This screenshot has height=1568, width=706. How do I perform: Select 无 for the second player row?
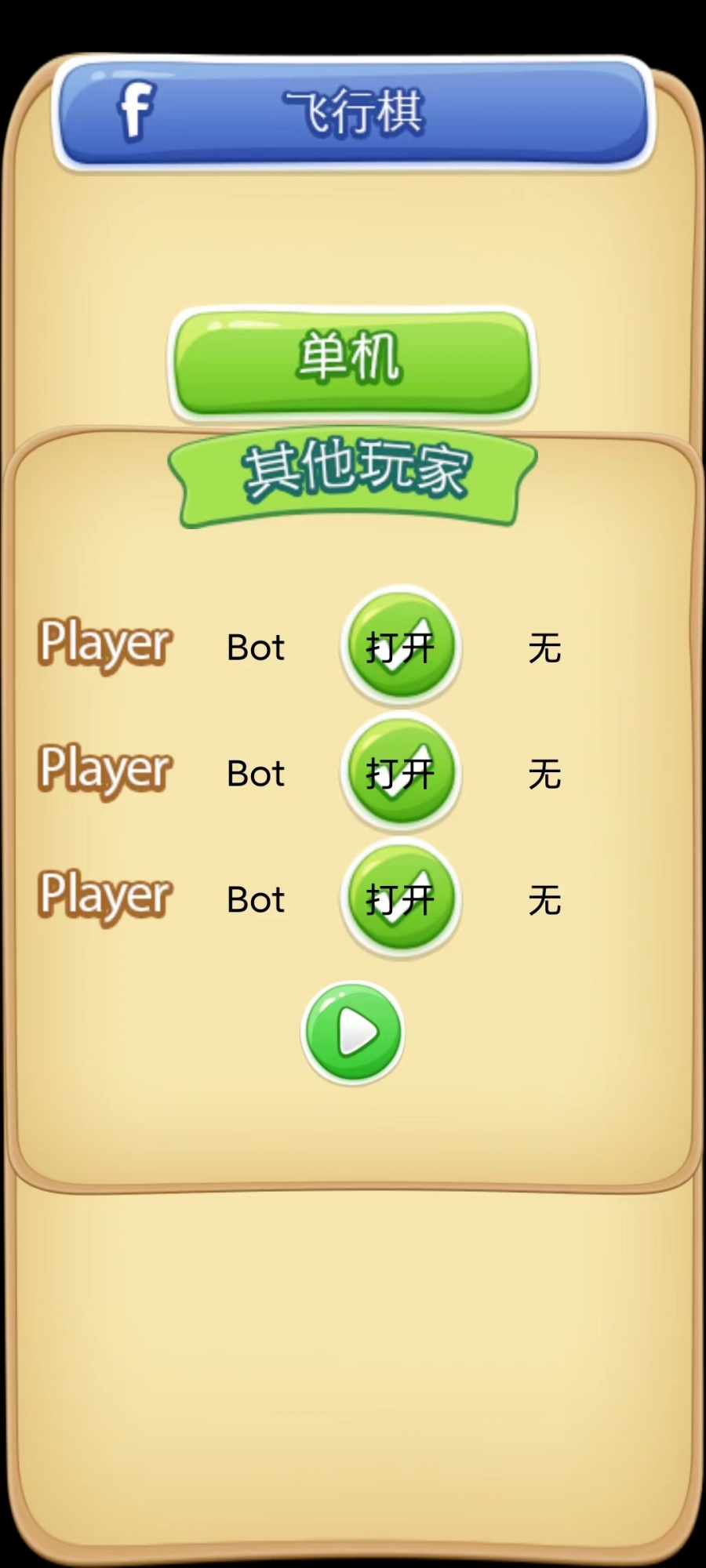[544, 774]
